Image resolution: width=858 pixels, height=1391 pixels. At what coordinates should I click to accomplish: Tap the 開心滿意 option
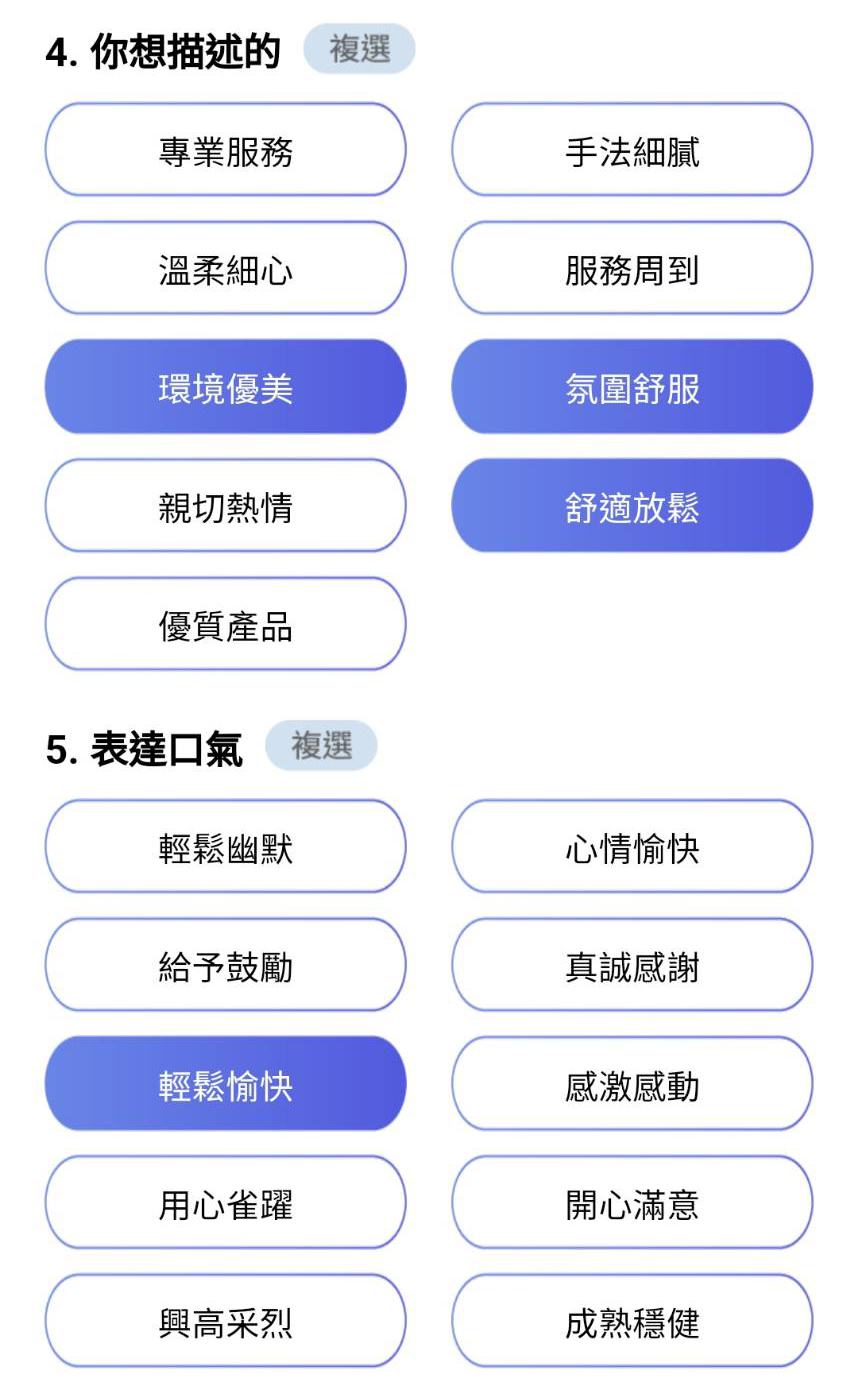coord(632,1203)
